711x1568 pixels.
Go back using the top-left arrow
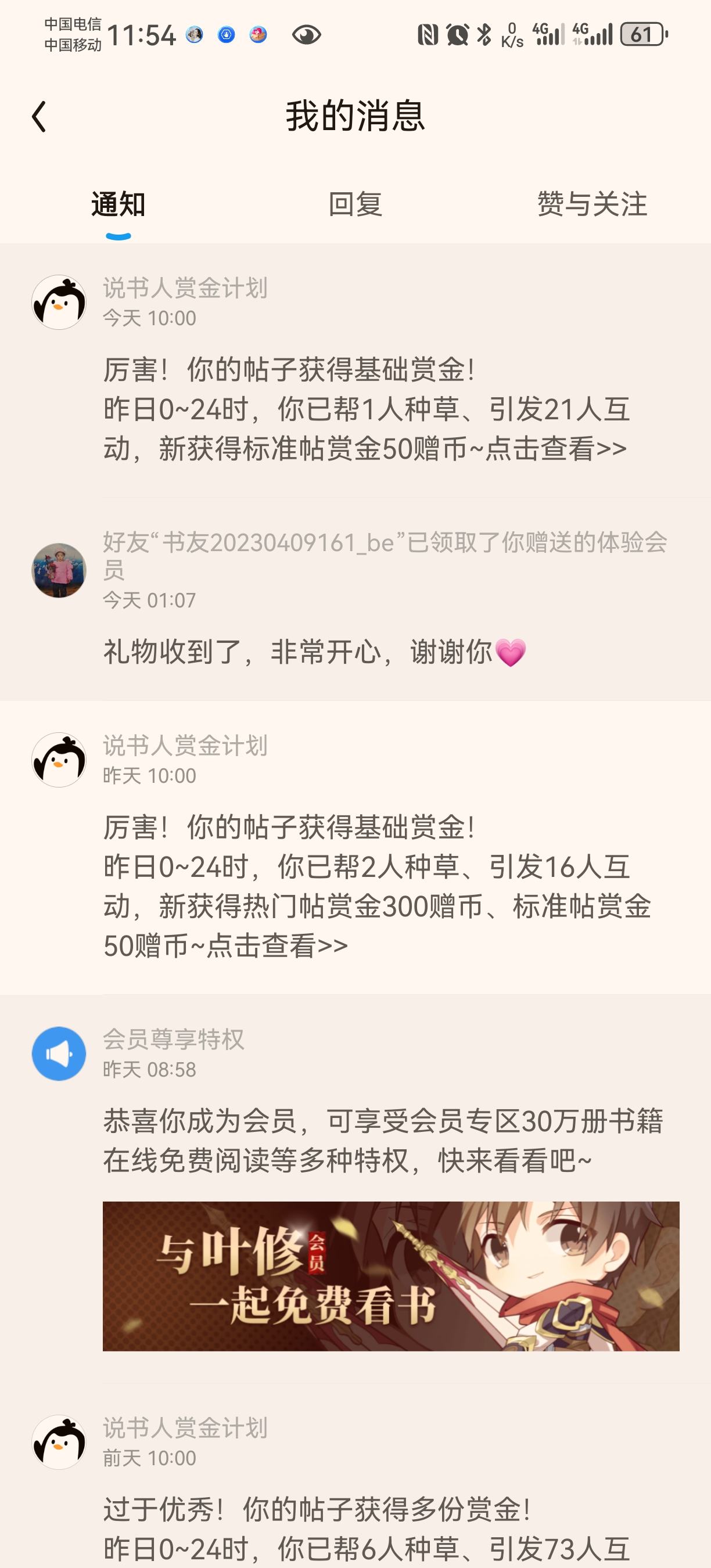pos(39,116)
